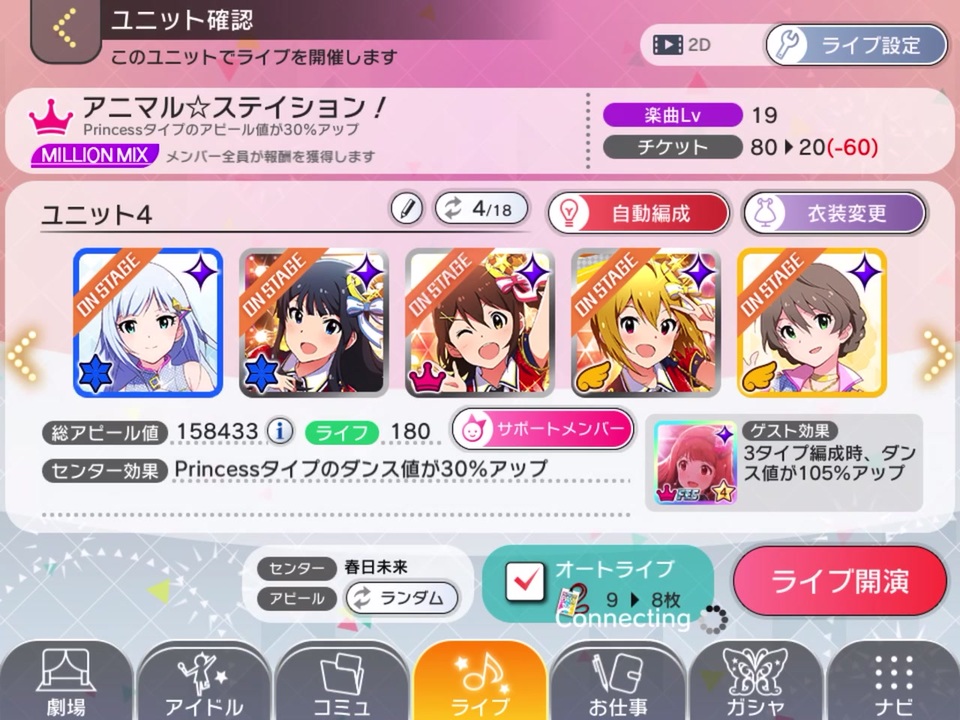Show the next unit with the right arrow
Viewport: 960px width, 720px height.
pyautogui.click(x=936, y=349)
